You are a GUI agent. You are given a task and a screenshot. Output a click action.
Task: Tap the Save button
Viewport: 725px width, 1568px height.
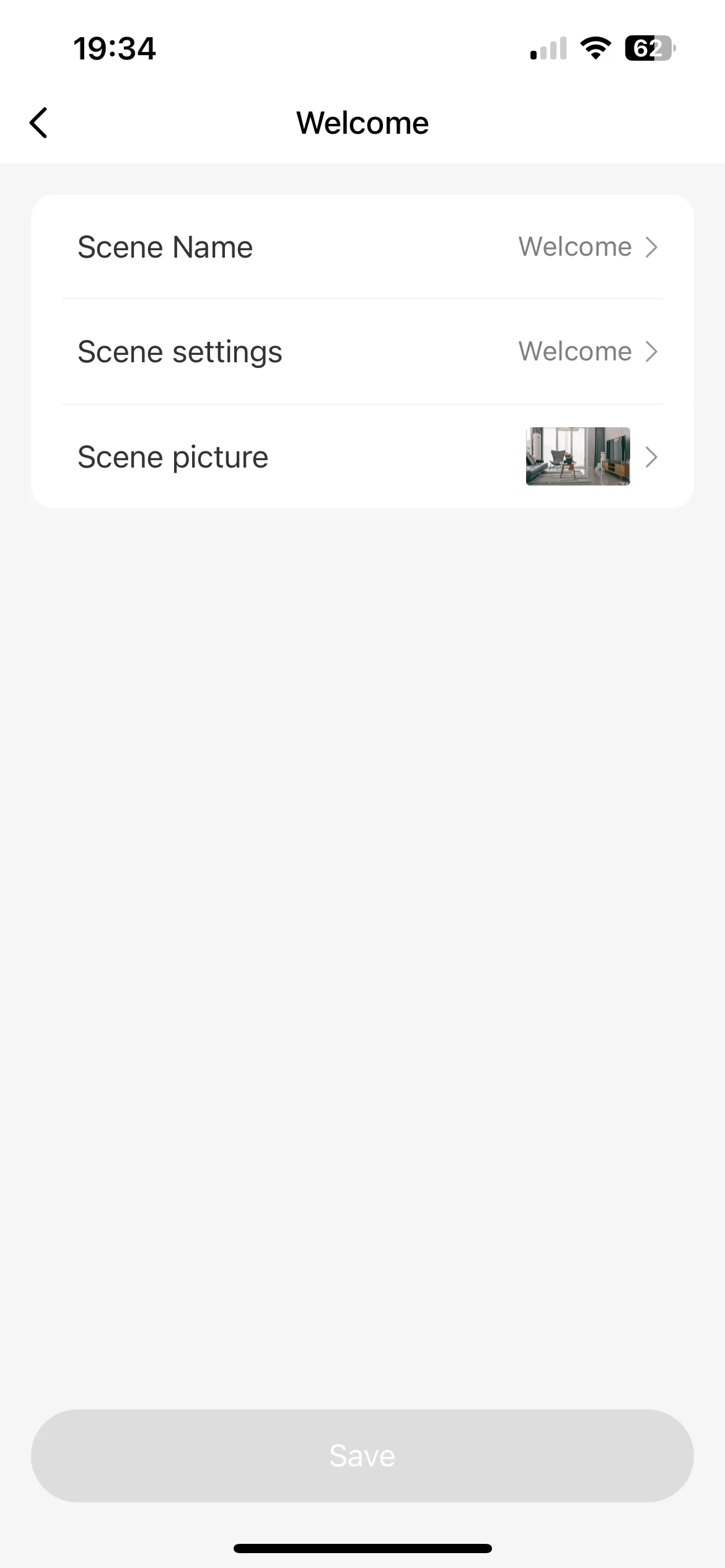(362, 1455)
